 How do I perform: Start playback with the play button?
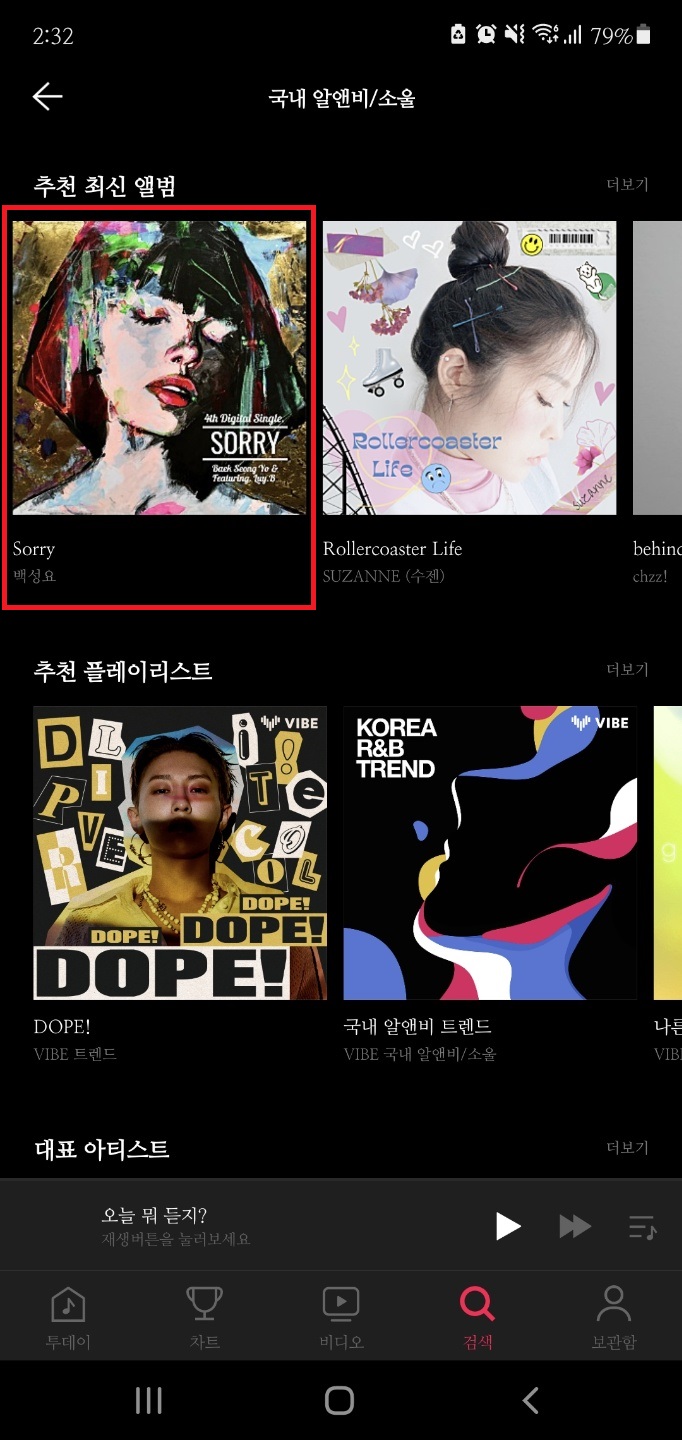click(x=508, y=1226)
